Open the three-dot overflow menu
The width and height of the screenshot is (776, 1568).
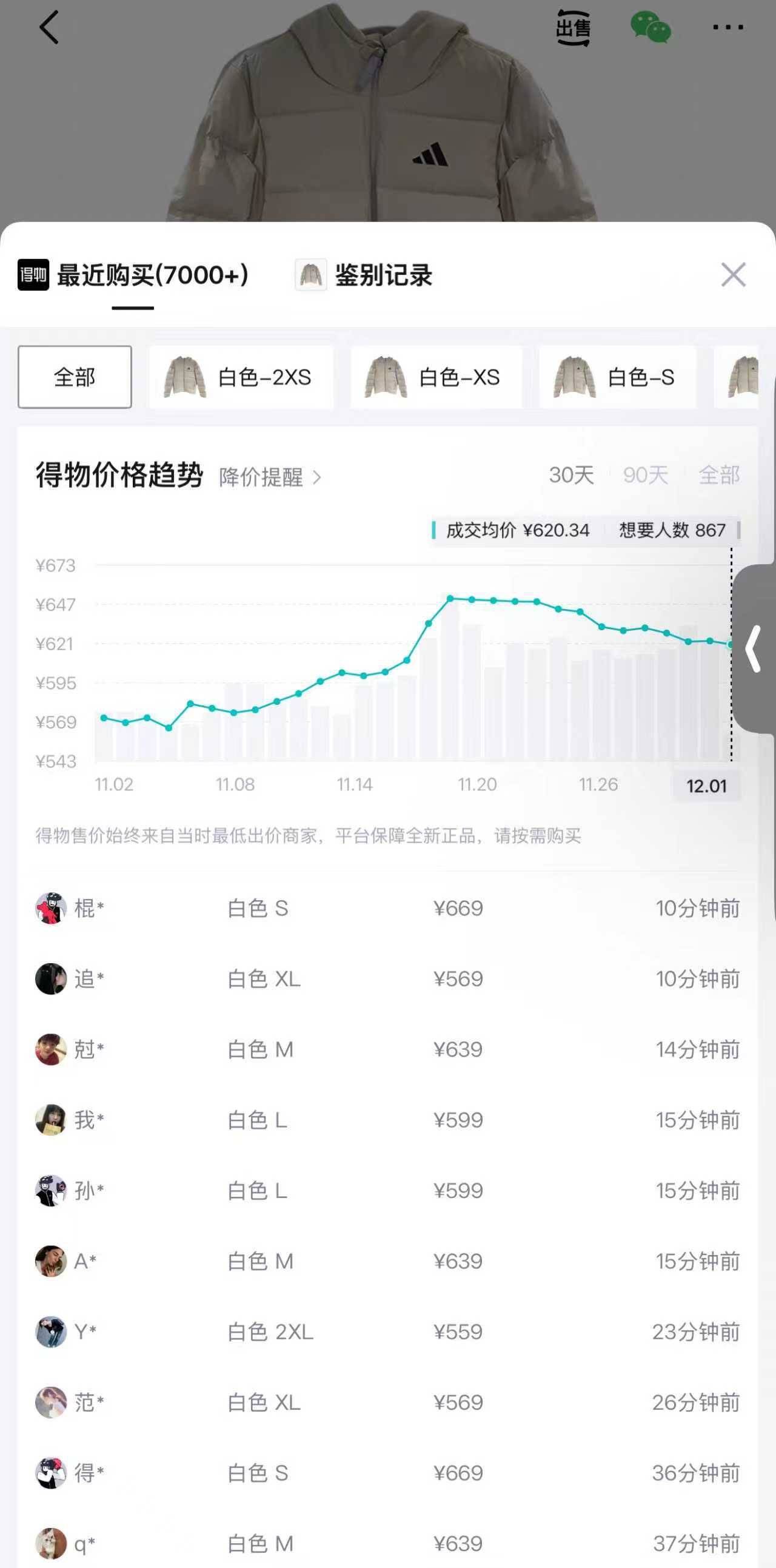click(727, 28)
